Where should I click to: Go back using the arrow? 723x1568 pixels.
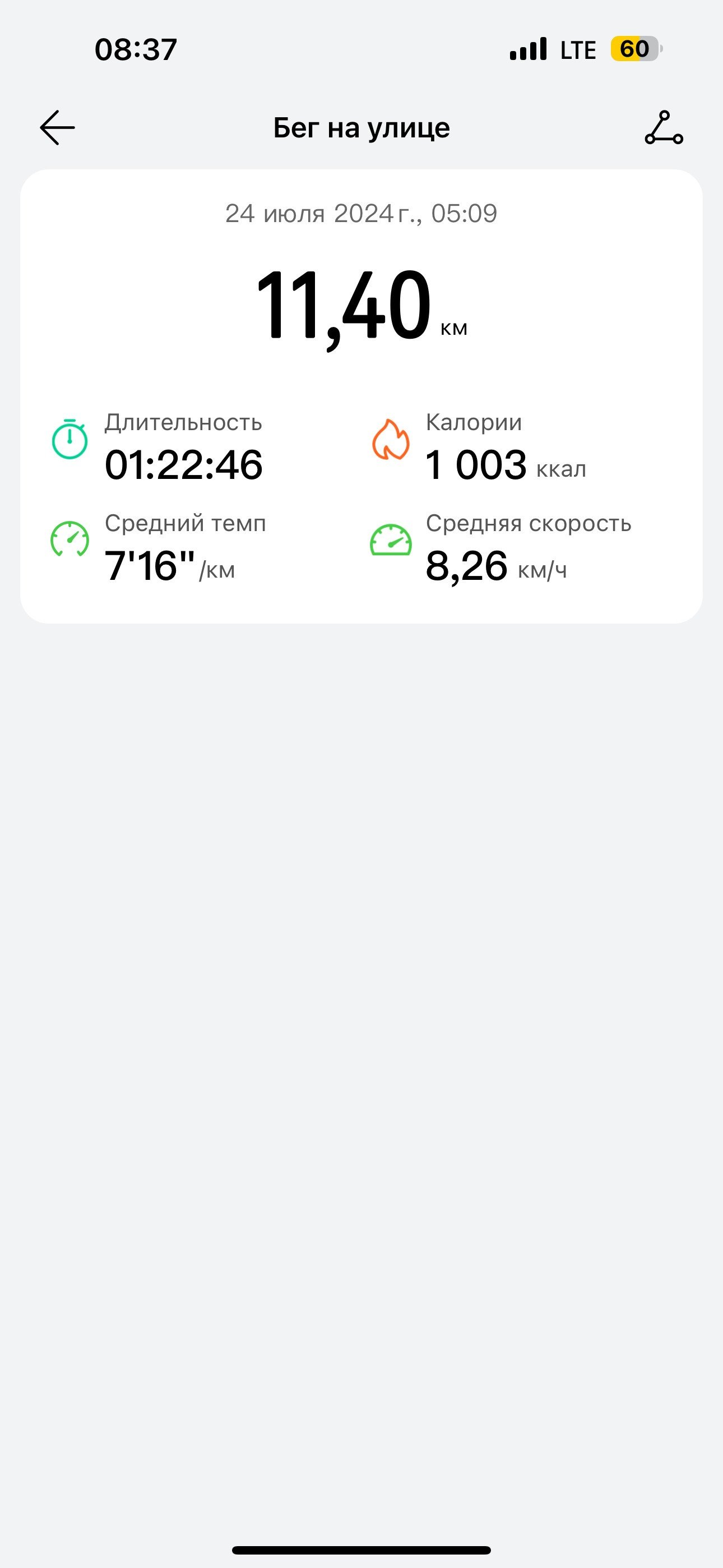[x=57, y=128]
